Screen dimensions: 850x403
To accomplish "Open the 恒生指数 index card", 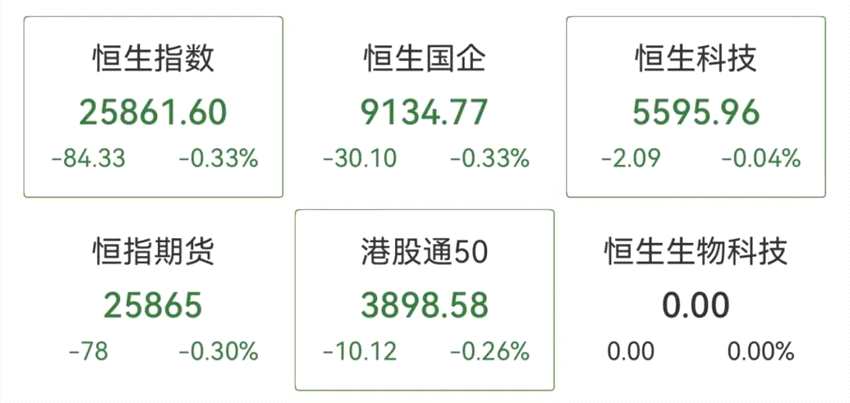I will (153, 107).
